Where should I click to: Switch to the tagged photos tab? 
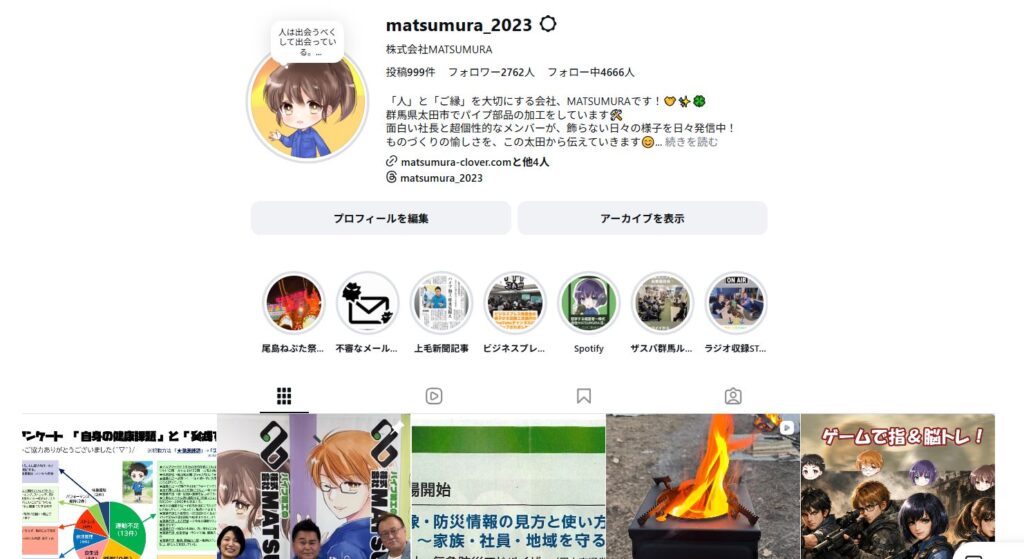click(x=733, y=396)
